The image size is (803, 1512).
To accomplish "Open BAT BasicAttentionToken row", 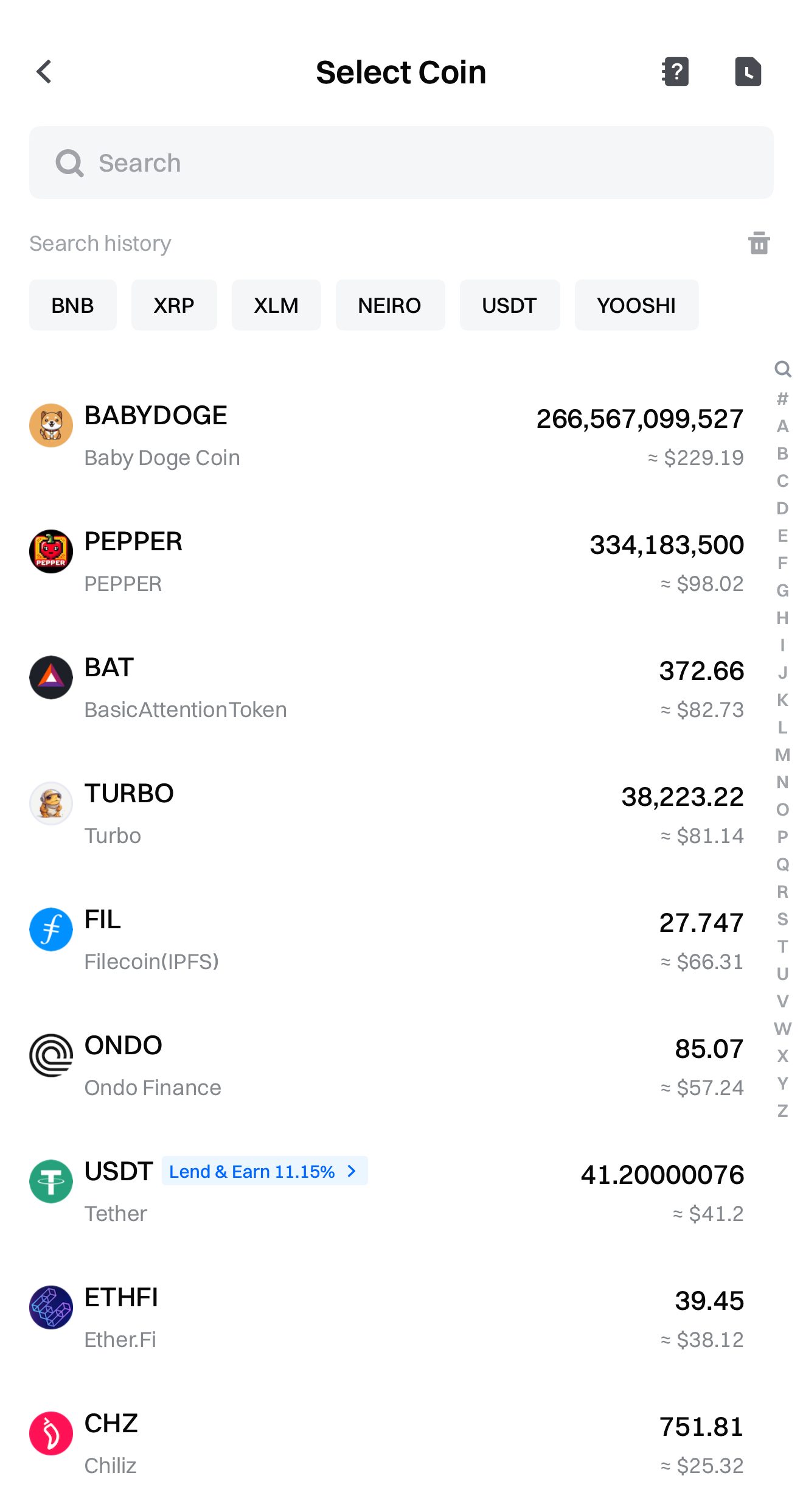I will [x=386, y=688].
